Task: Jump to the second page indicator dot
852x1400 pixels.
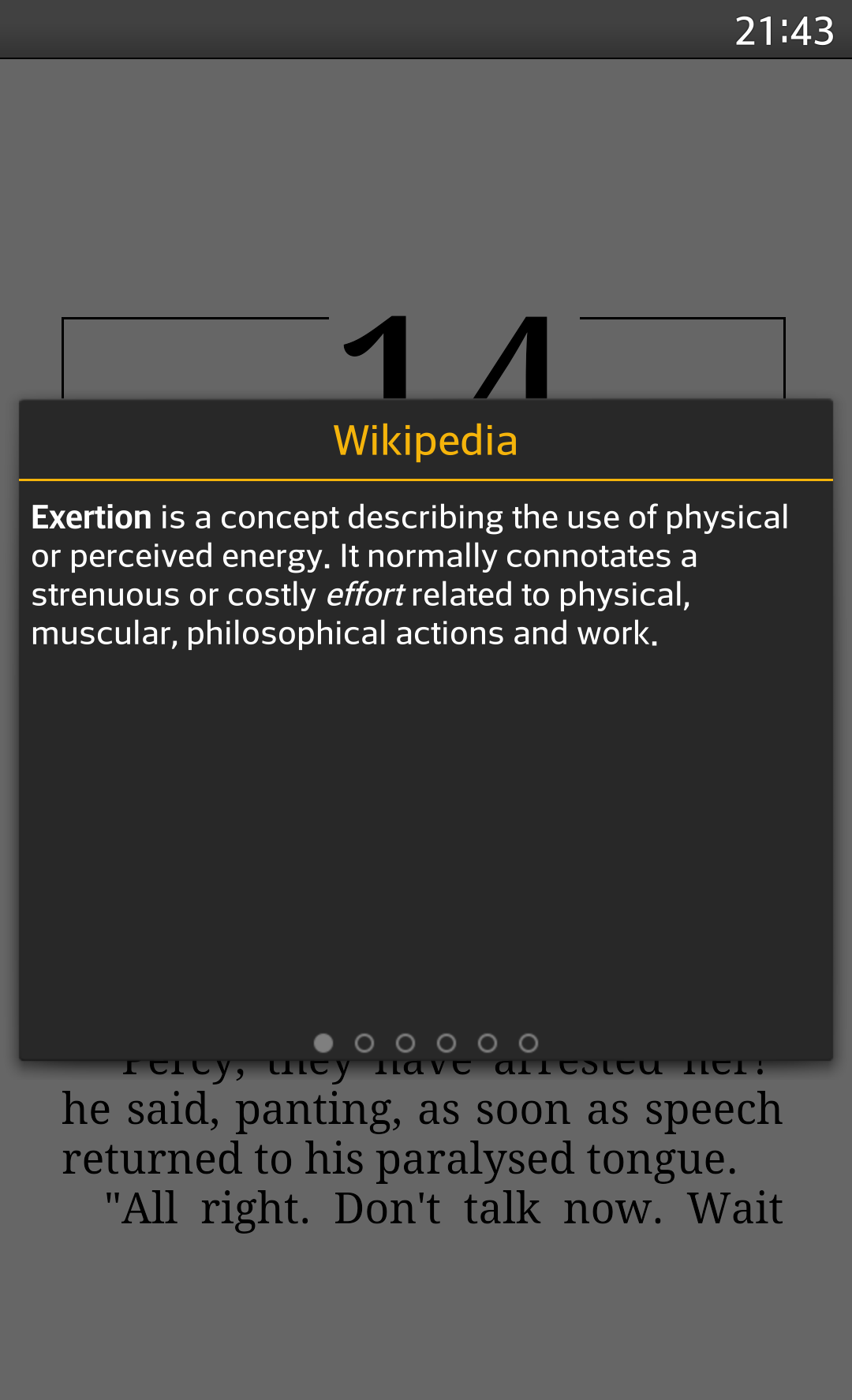Action: [x=364, y=1043]
